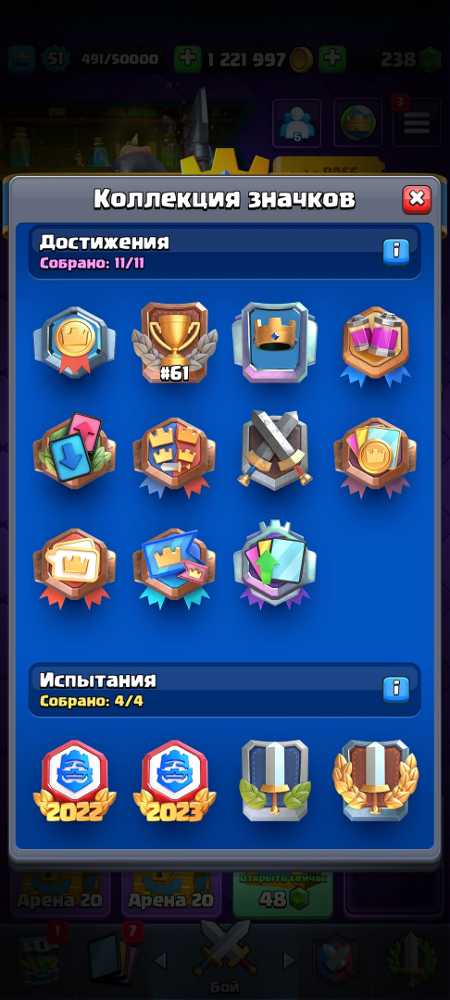This screenshot has width=450, height=1000.
Task: Open the sword badge with gold laurels
Action: point(375,780)
